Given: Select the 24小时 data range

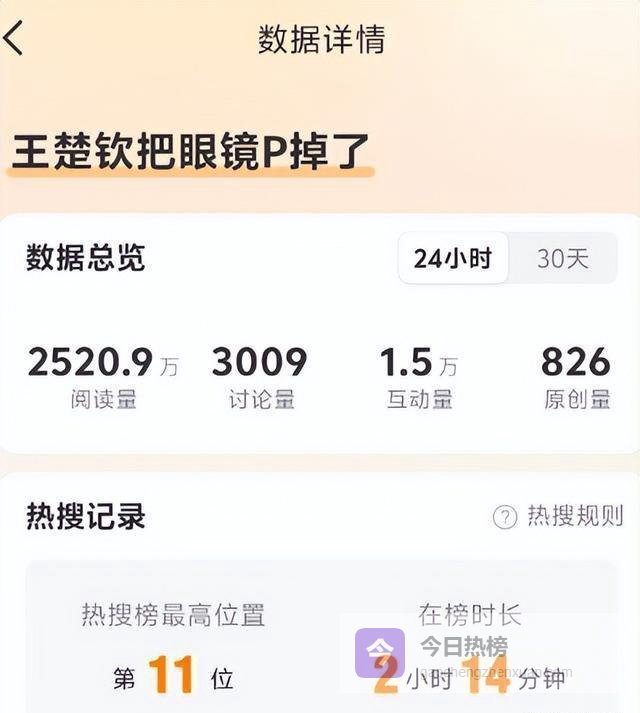Looking at the screenshot, I should click(453, 259).
